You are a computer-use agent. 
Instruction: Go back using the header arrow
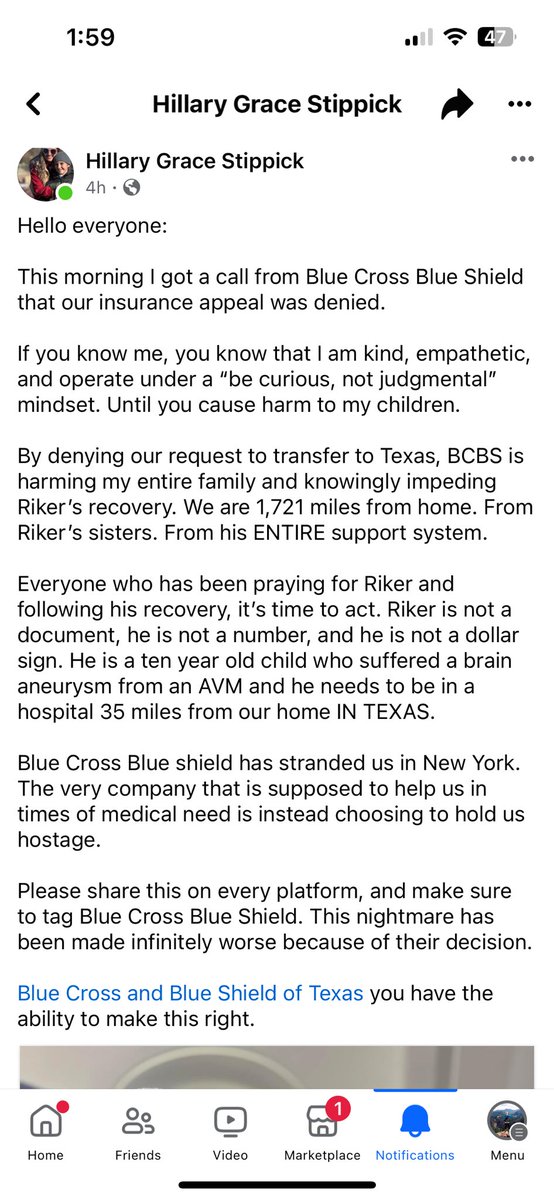coord(34,104)
